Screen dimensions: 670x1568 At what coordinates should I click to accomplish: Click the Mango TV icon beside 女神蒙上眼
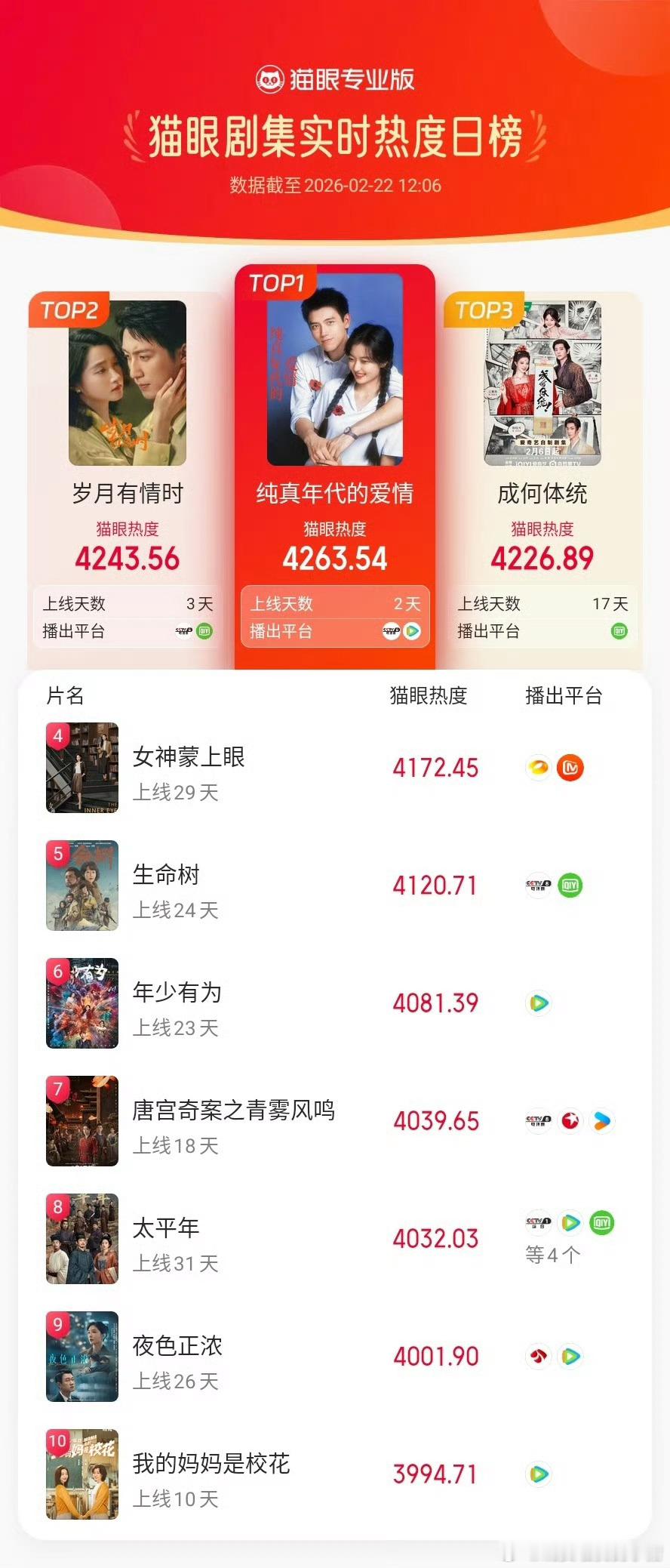pyautogui.click(x=571, y=768)
